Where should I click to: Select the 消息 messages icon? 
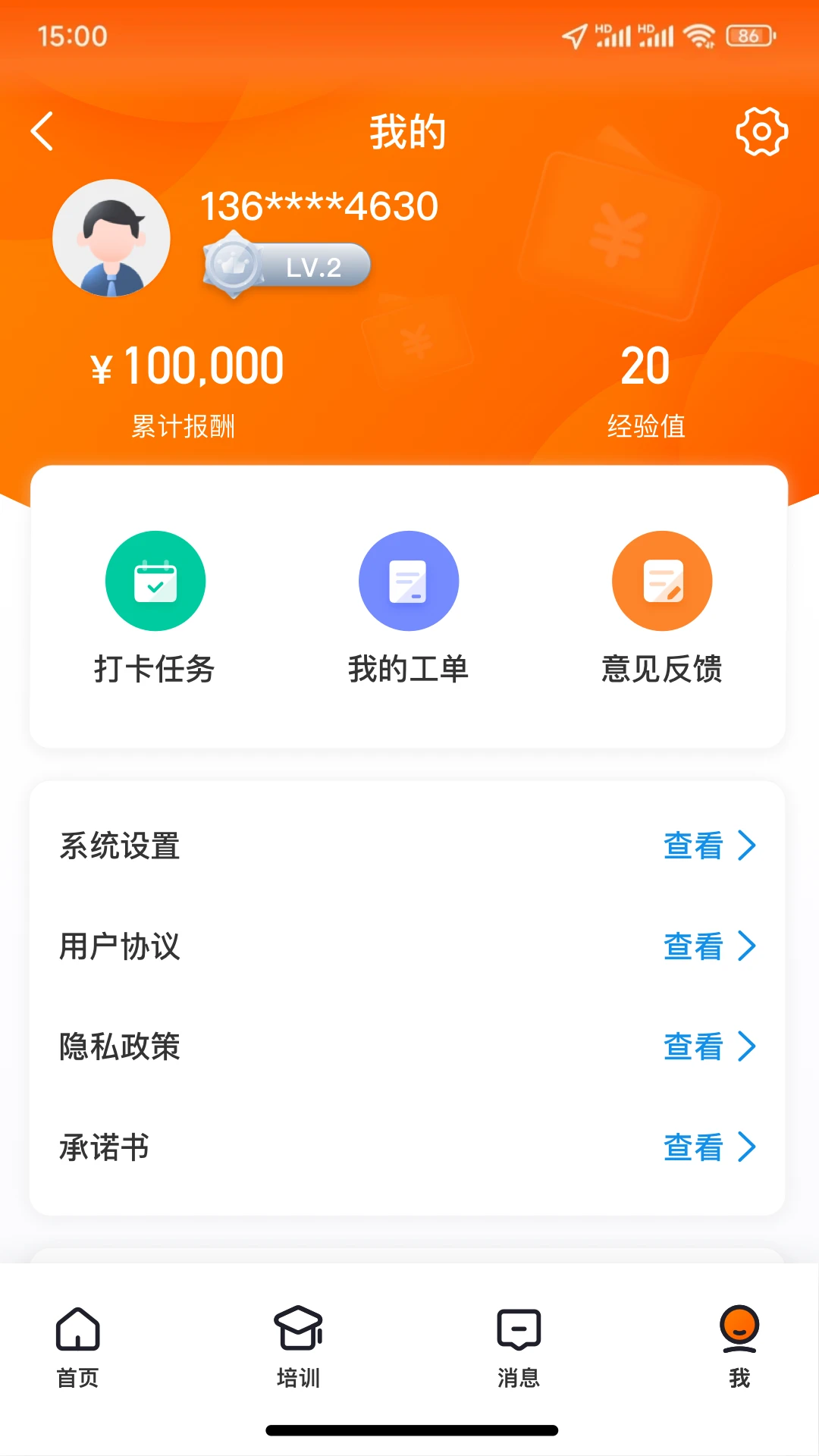click(x=518, y=1341)
